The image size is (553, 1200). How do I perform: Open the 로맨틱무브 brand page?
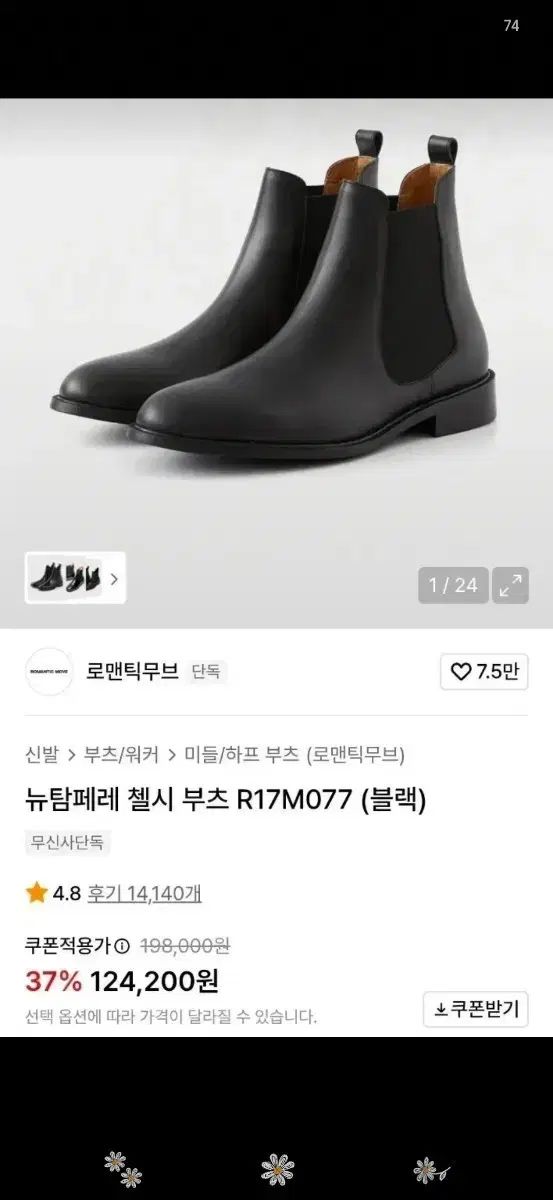(x=132, y=671)
